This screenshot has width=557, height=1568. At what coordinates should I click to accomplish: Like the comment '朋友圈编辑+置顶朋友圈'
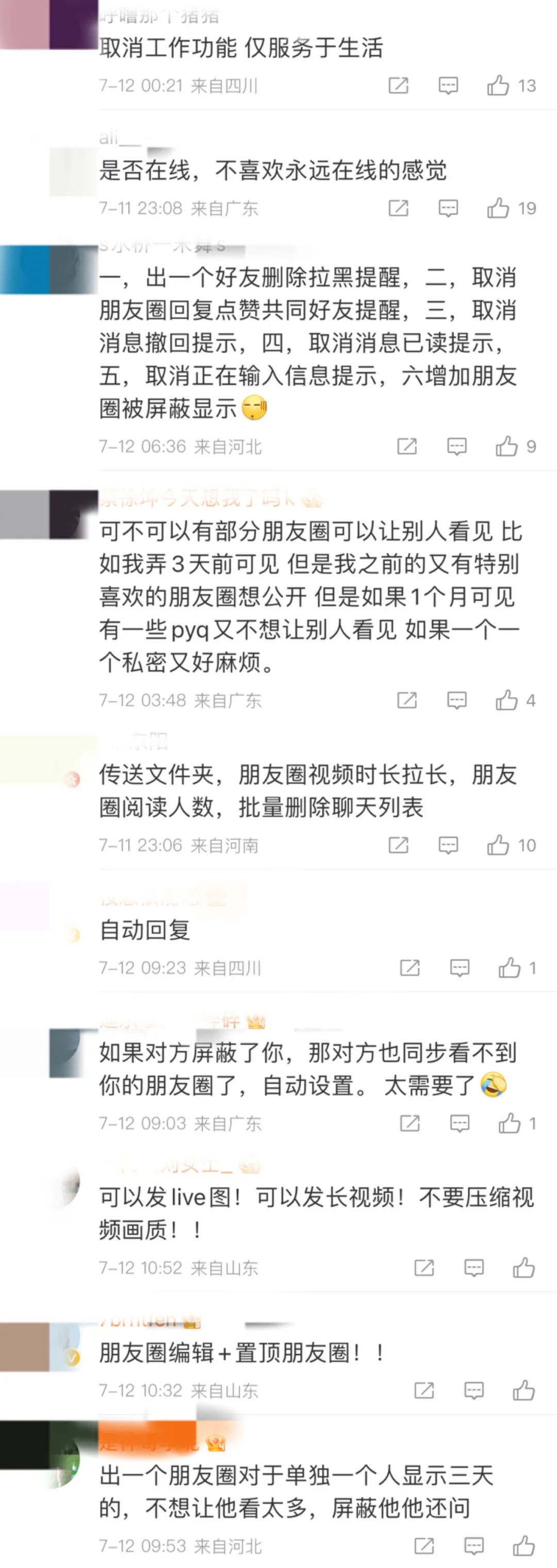tap(523, 1390)
